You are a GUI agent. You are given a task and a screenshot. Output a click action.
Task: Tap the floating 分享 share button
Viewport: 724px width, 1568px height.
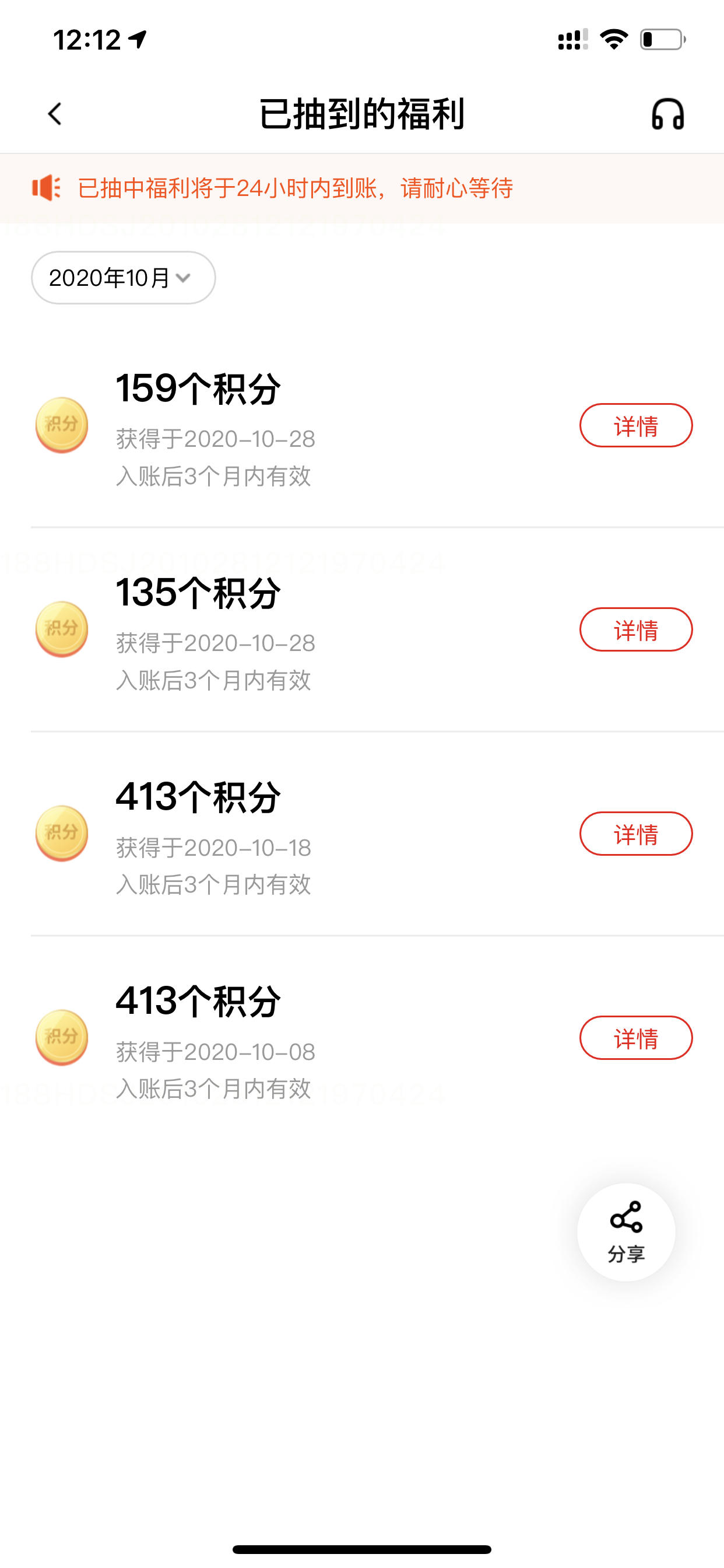click(x=626, y=1232)
